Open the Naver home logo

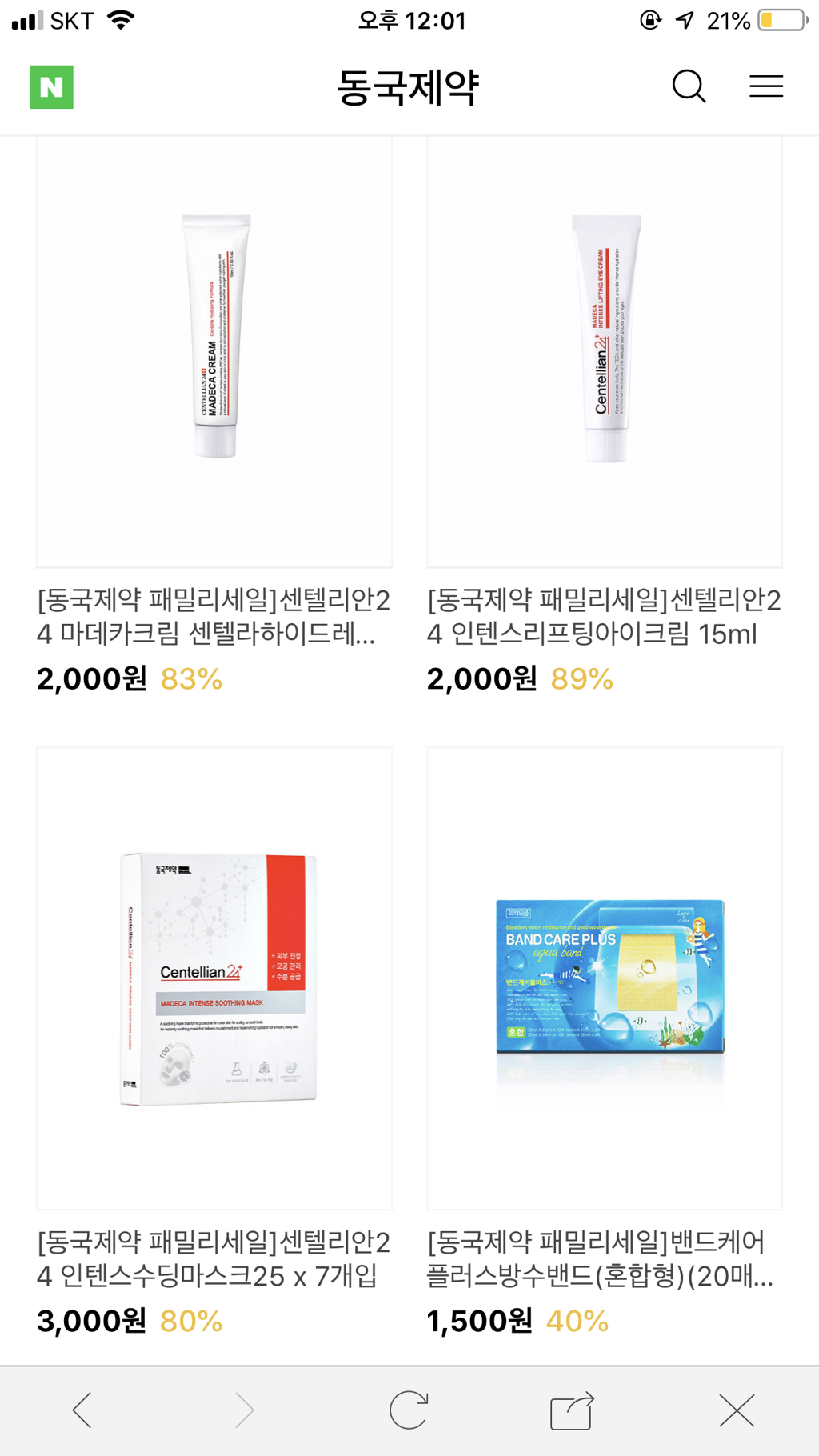tap(51, 86)
